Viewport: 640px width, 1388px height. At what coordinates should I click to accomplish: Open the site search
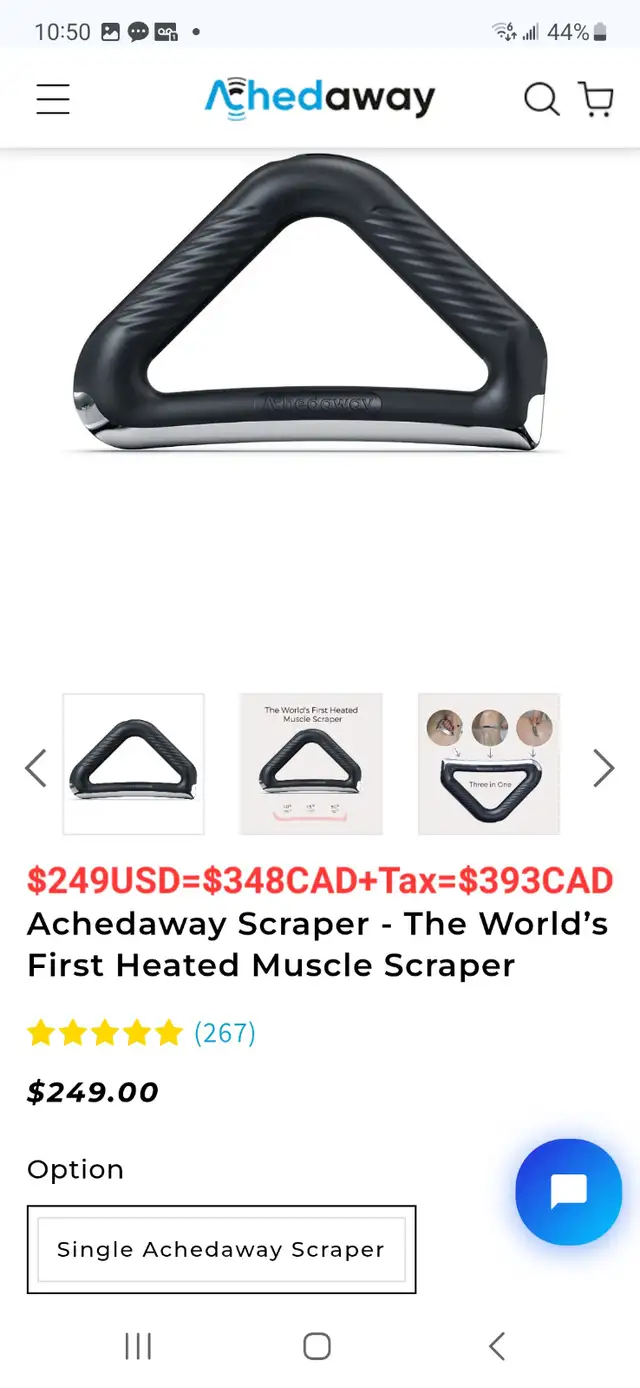pyautogui.click(x=541, y=99)
